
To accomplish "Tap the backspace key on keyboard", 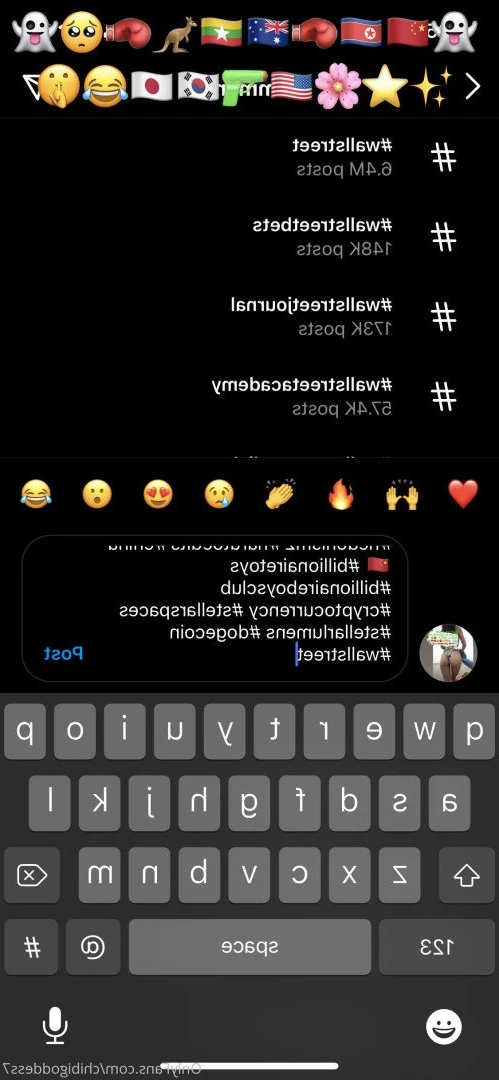I will pyautogui.click(x=32, y=875).
